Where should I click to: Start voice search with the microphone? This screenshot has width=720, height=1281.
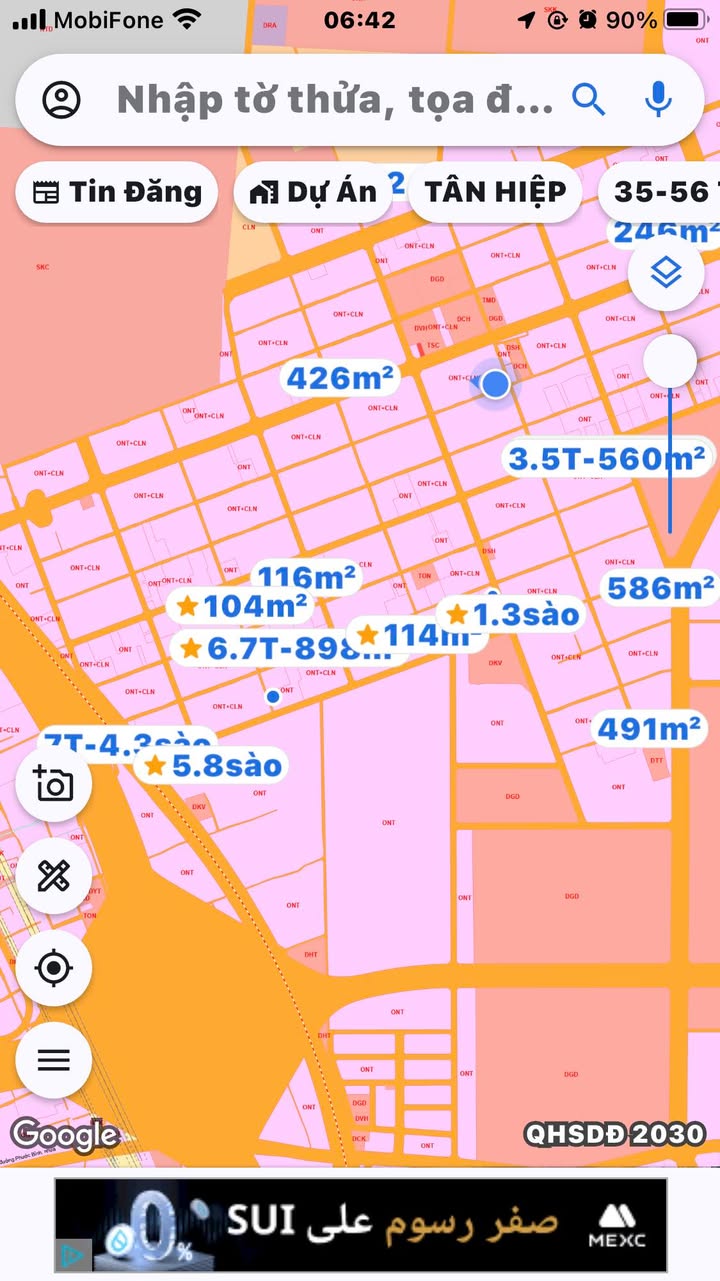[x=657, y=99]
